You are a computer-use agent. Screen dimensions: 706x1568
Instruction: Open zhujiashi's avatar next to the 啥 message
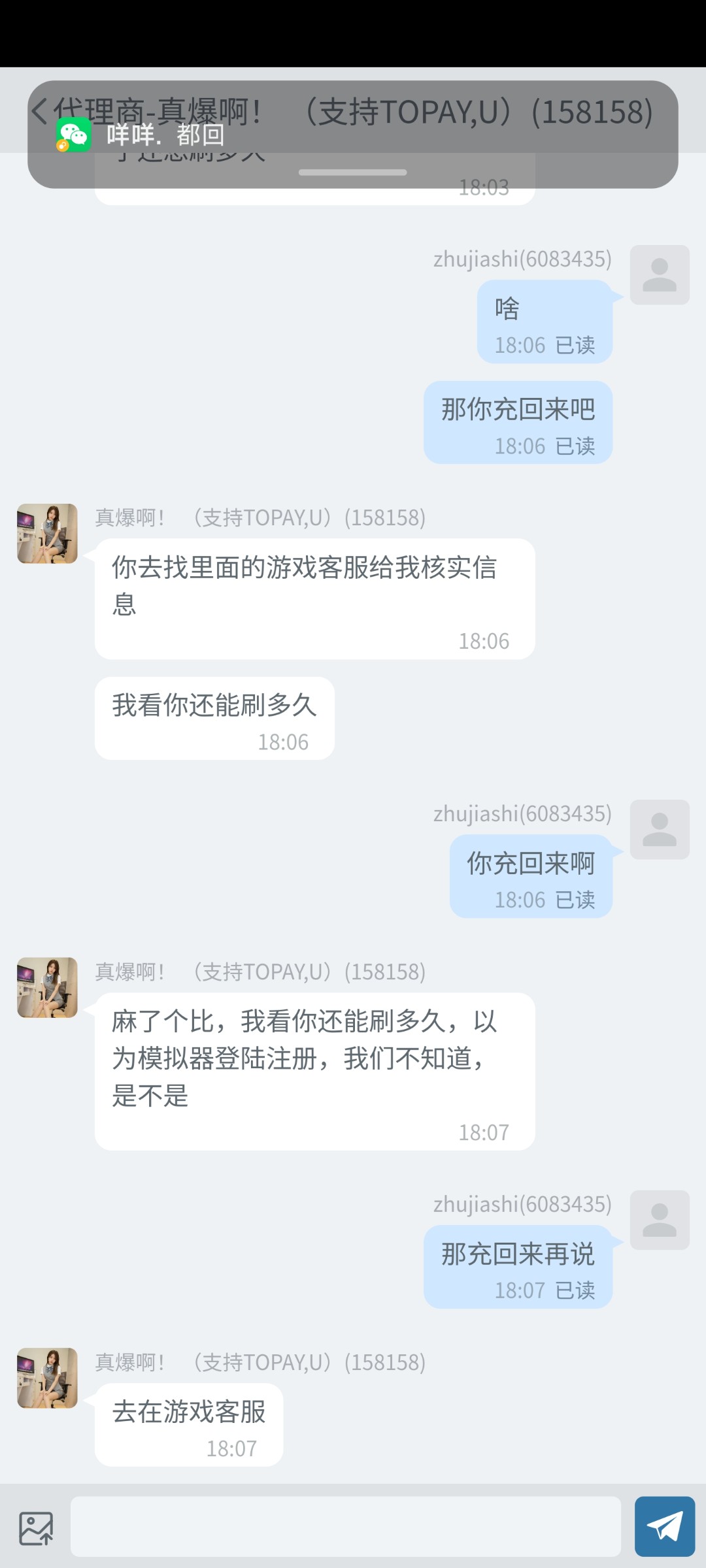(659, 275)
